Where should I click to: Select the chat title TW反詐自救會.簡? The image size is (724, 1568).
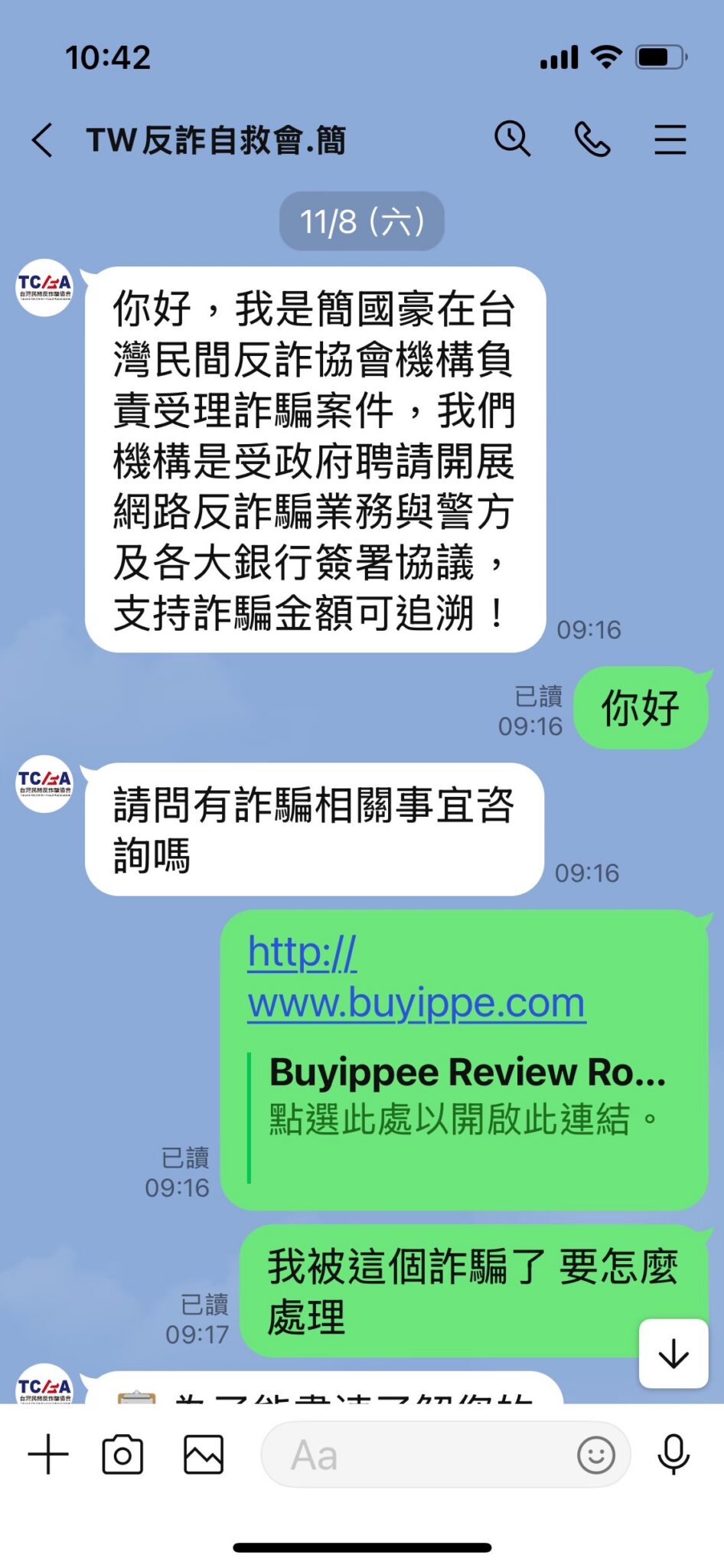(x=217, y=139)
